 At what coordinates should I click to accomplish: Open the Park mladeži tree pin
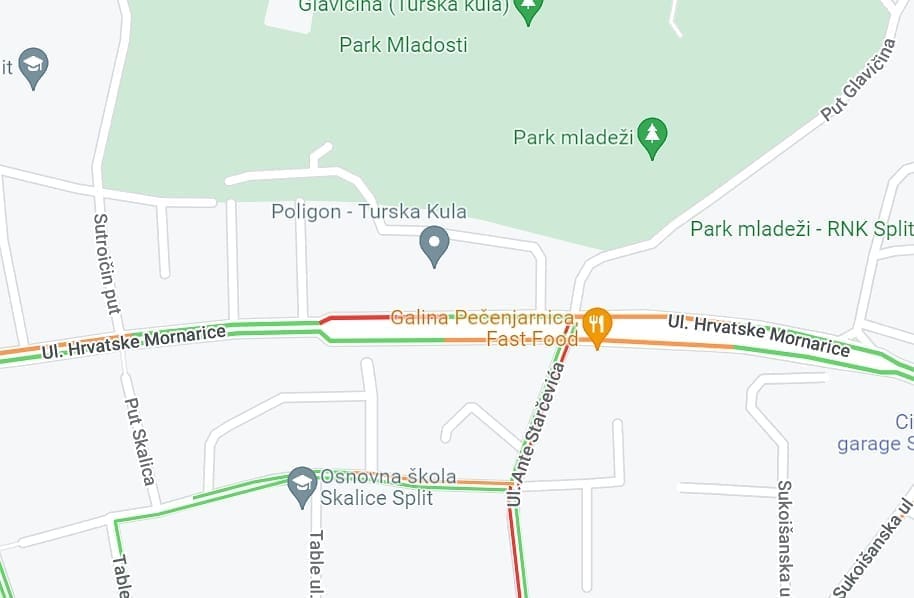click(x=652, y=137)
